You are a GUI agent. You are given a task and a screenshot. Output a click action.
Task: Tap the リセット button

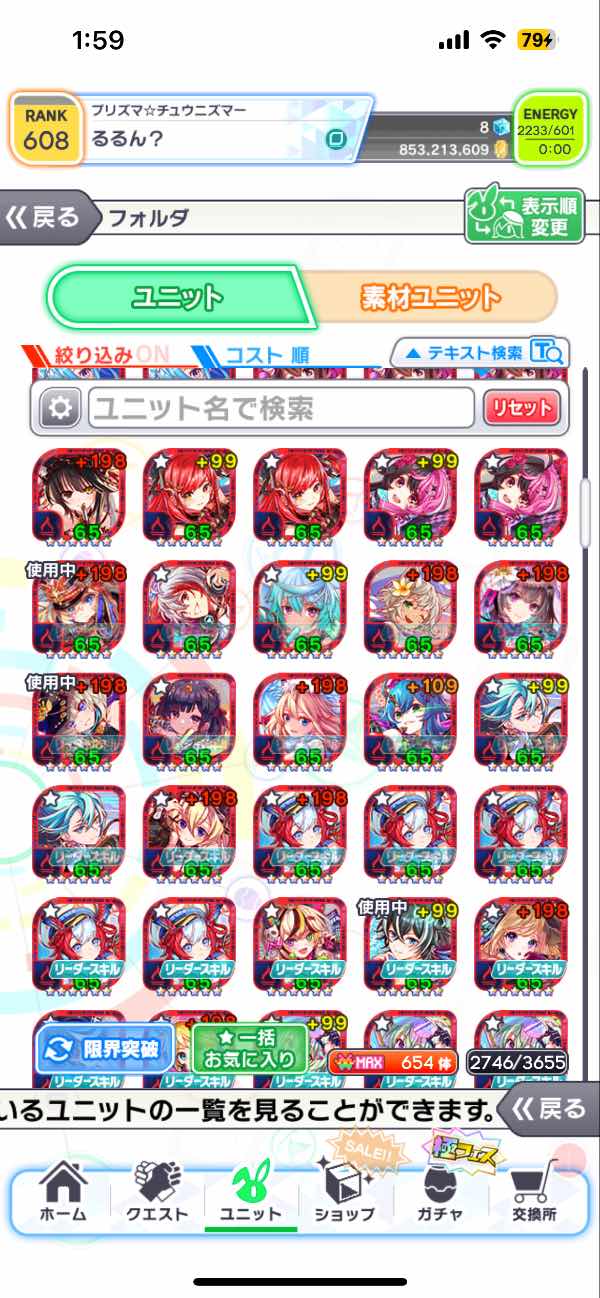(520, 408)
